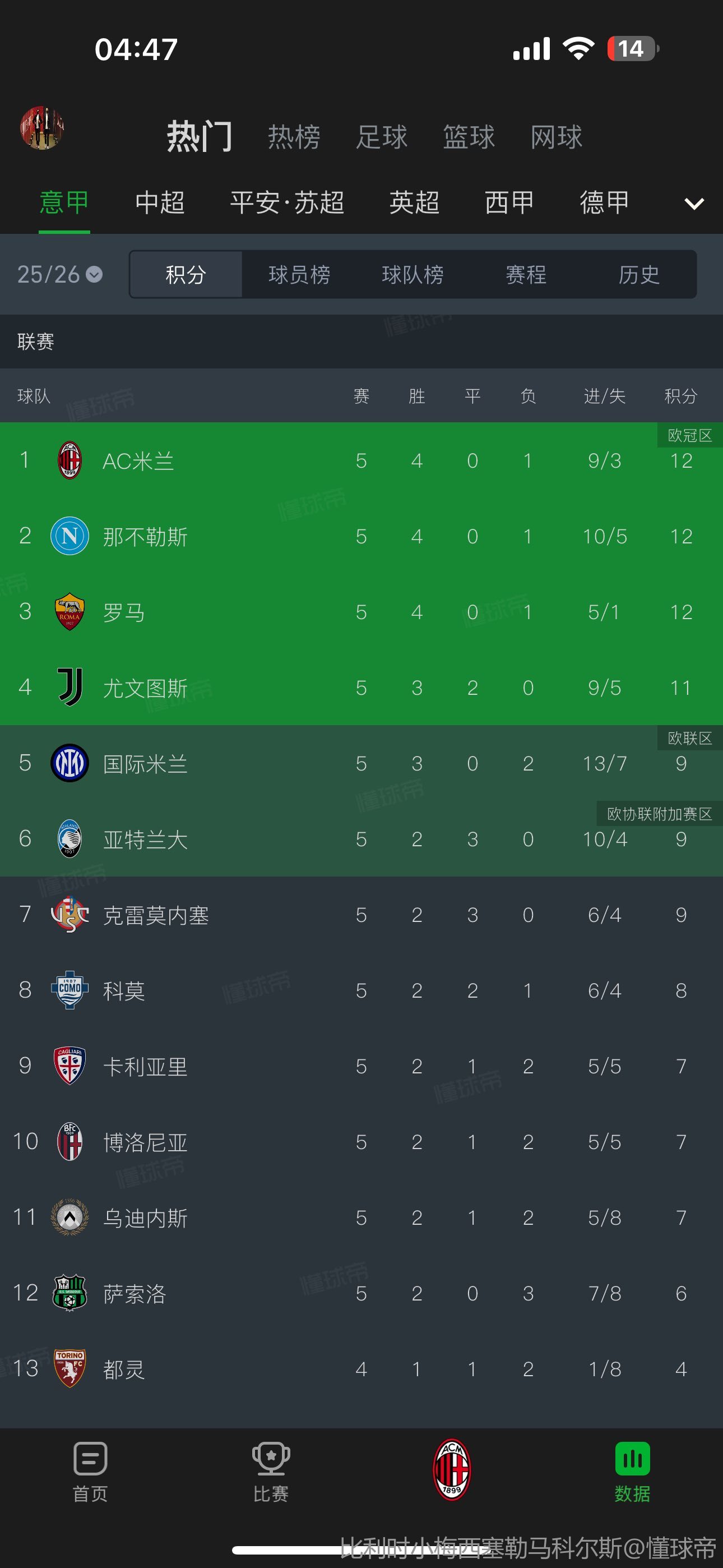Switch to the 篮球 tab
723x1568 pixels.
pos(469,136)
